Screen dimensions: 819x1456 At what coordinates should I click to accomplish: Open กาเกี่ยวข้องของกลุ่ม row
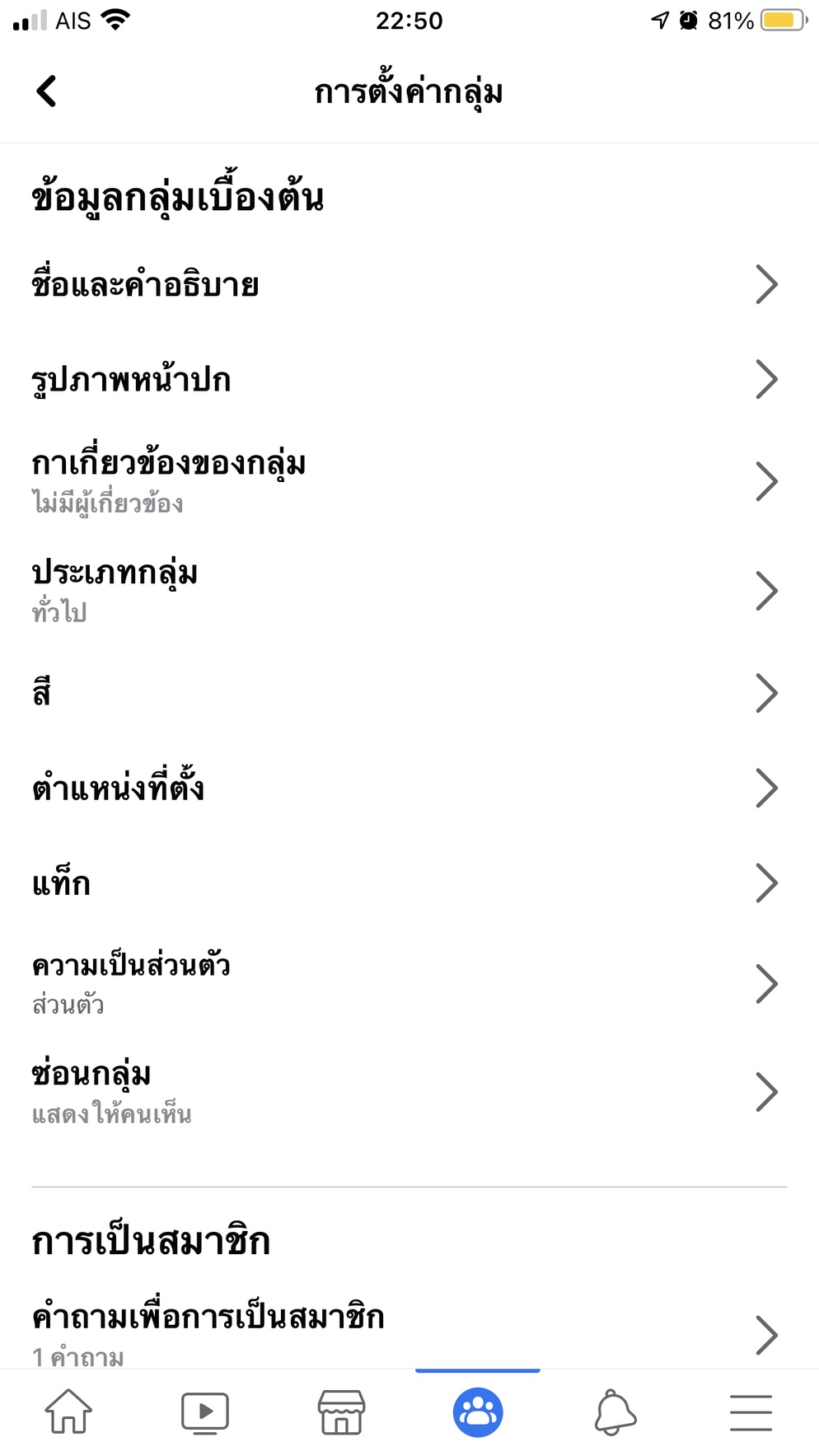409,481
